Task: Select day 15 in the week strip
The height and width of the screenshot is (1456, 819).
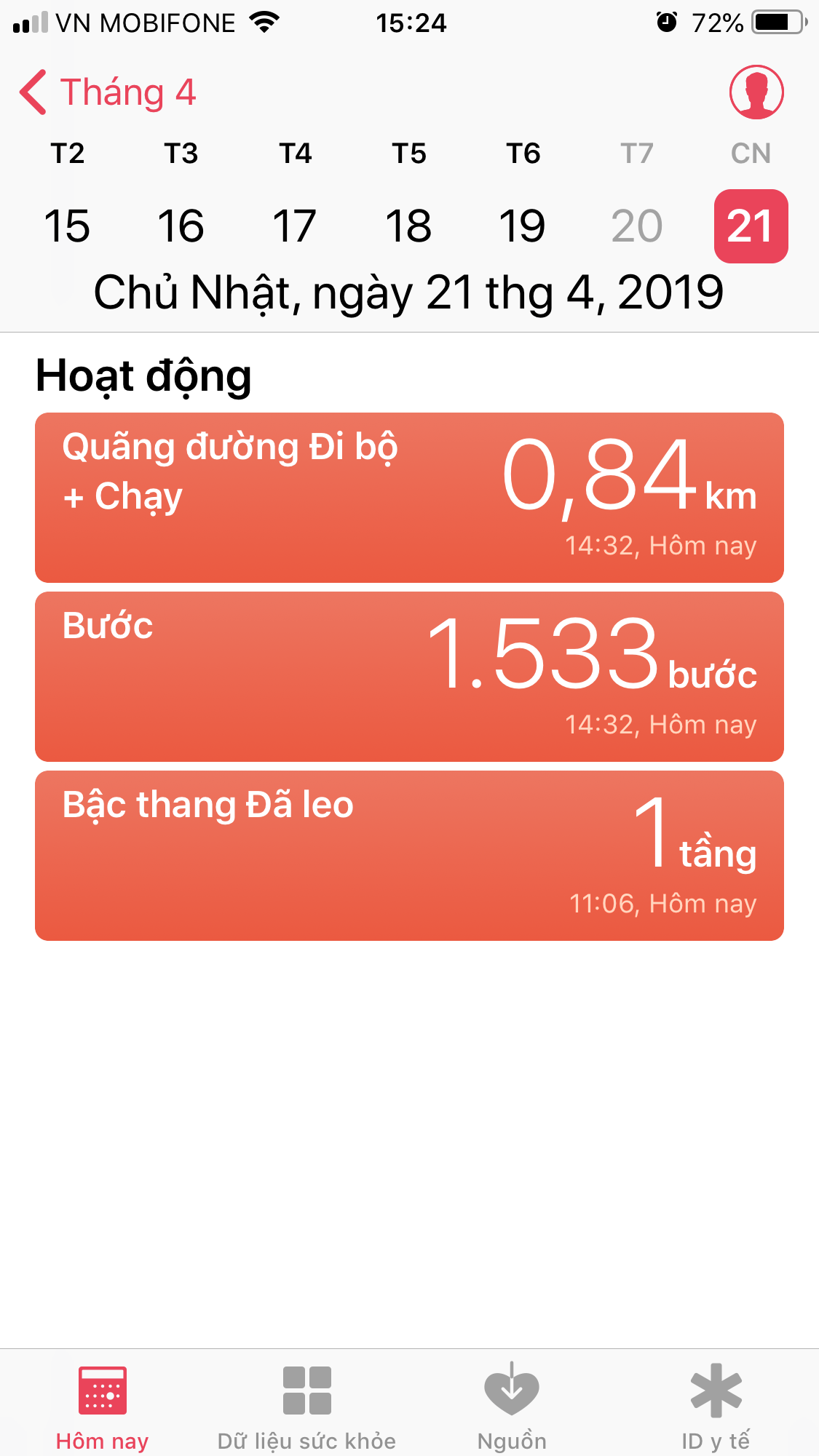Action: pos(67,226)
